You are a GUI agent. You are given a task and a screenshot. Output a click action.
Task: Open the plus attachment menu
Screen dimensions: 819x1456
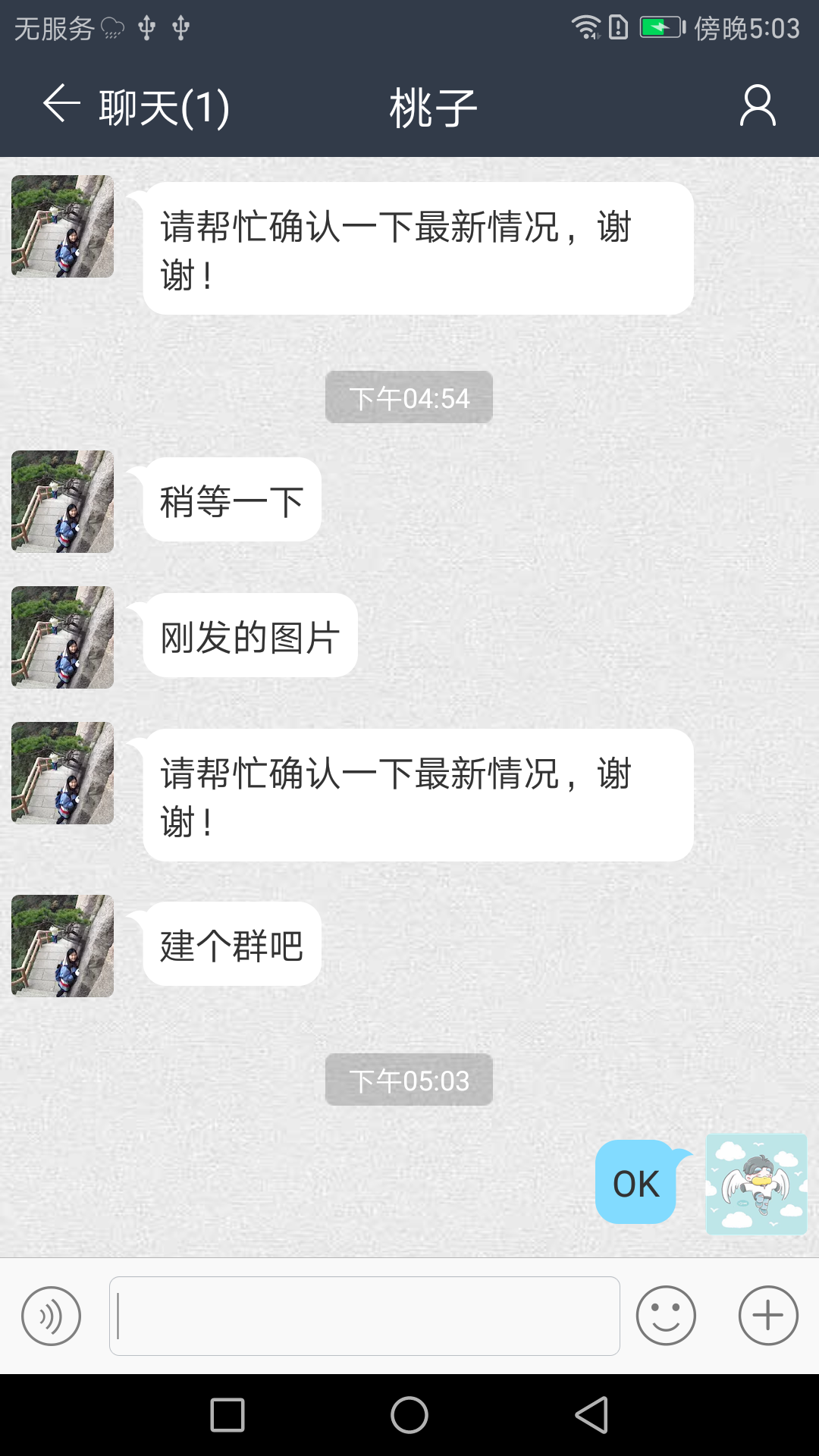[768, 1316]
